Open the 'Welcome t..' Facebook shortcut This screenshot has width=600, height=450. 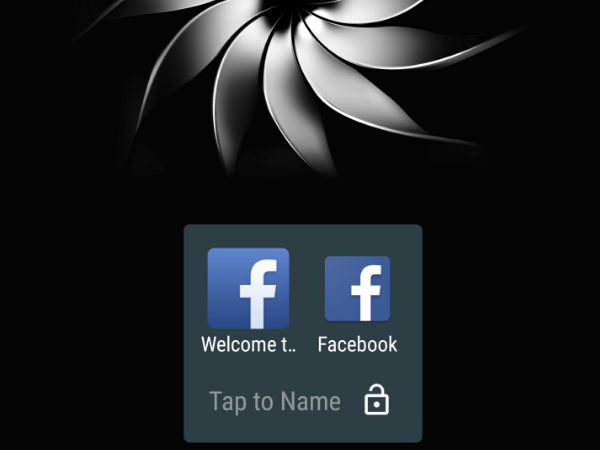248,289
